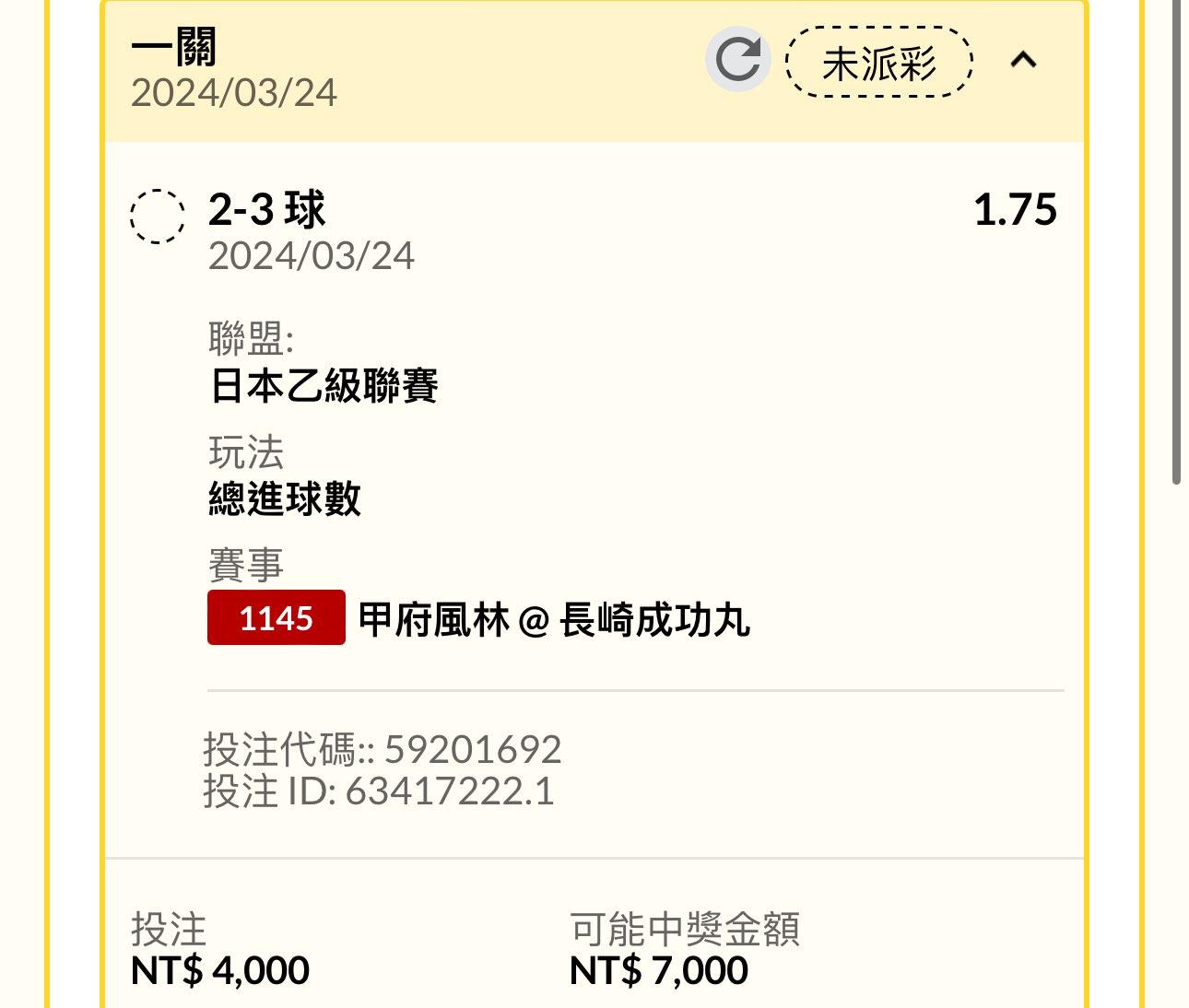Screen dimensions: 1189x1008
Task: Refresh the bet status
Action: point(737,61)
